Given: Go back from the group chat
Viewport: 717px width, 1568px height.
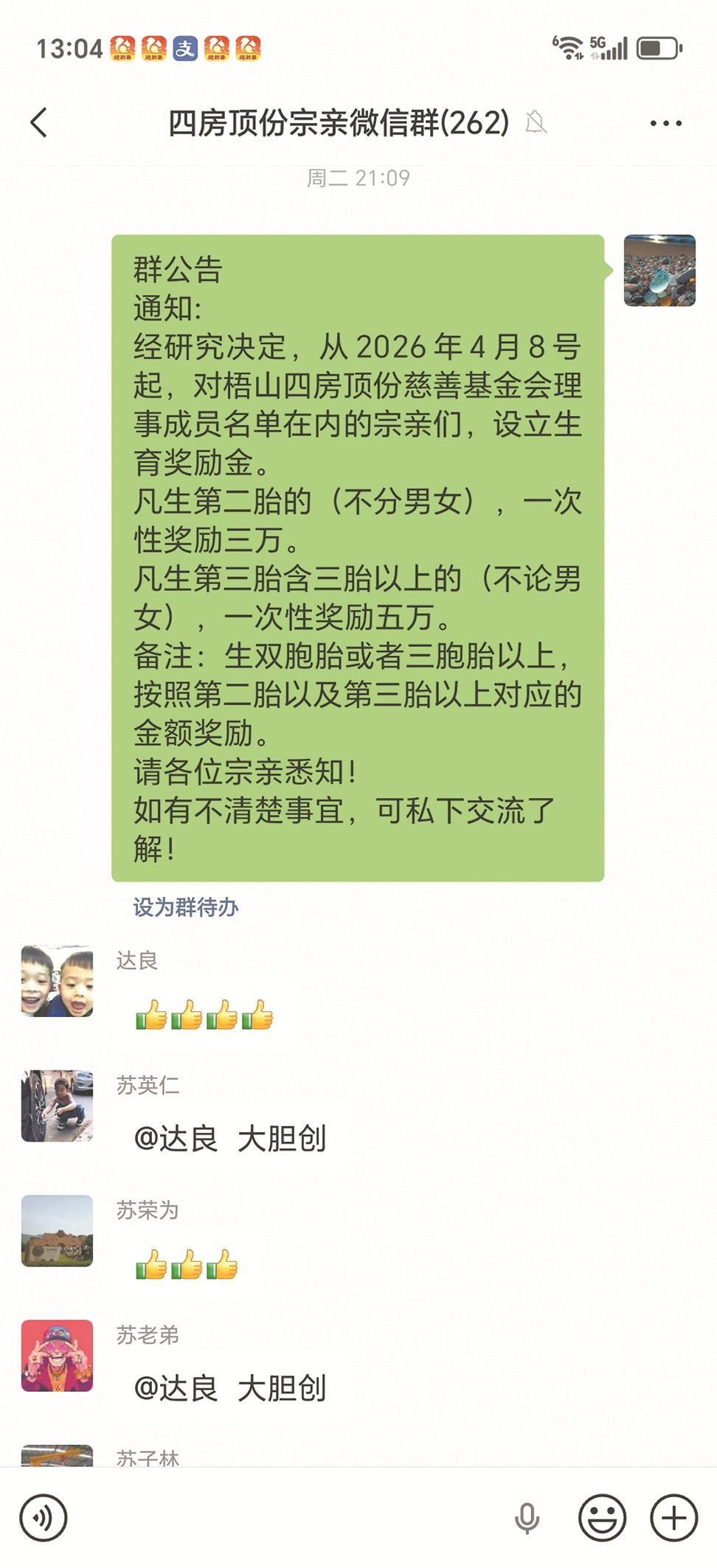Looking at the screenshot, I should 39,122.
